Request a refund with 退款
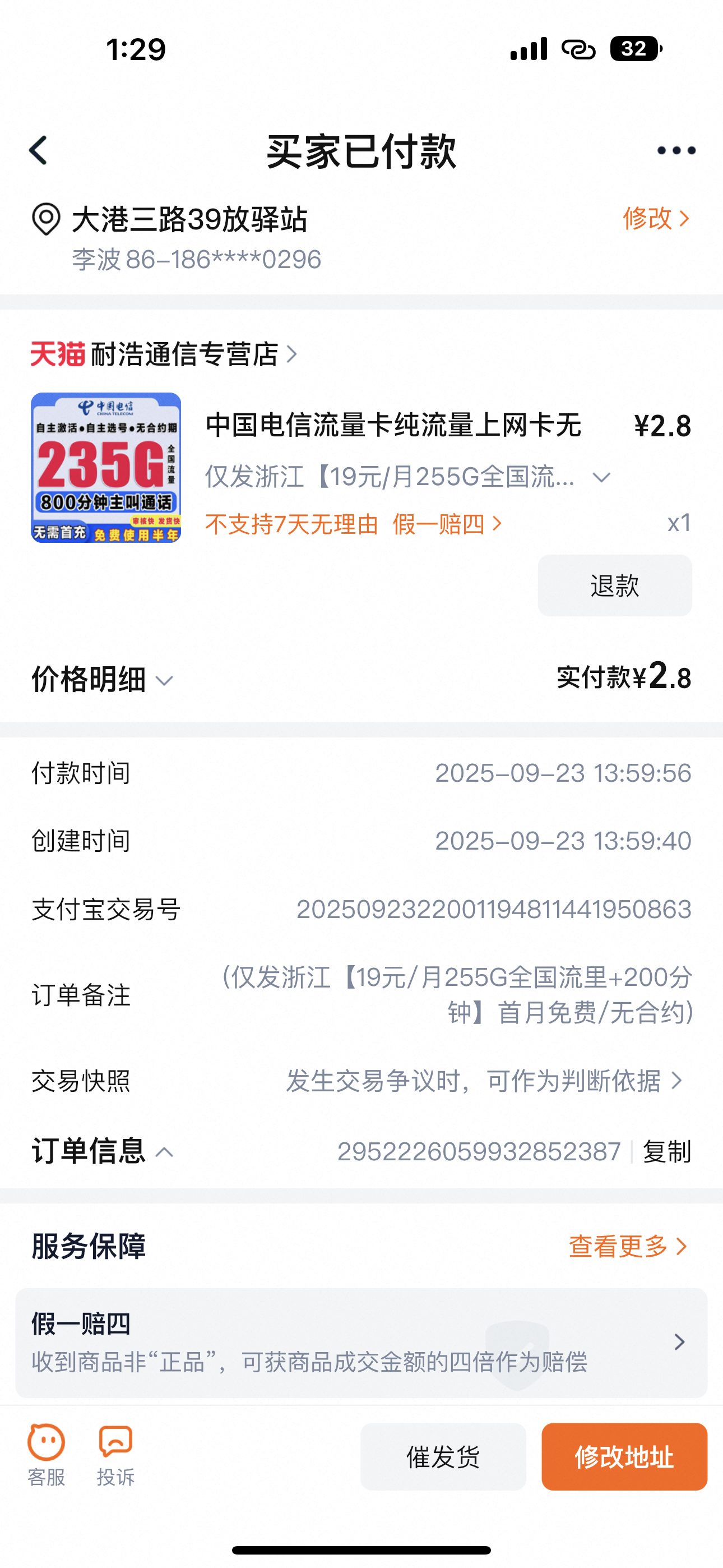Viewport: 723px width, 1568px height. (614, 585)
